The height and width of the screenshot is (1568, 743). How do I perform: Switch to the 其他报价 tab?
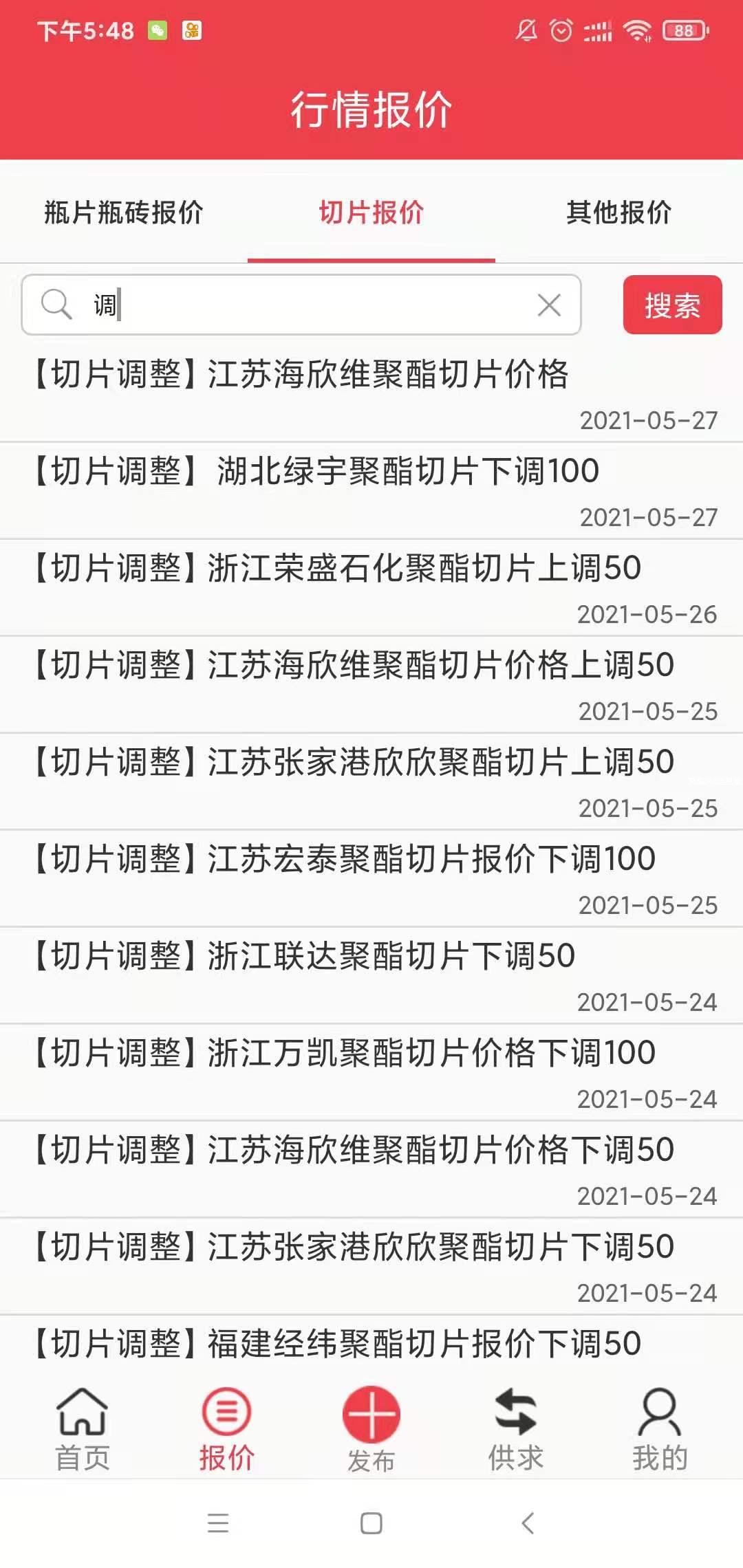point(618,213)
